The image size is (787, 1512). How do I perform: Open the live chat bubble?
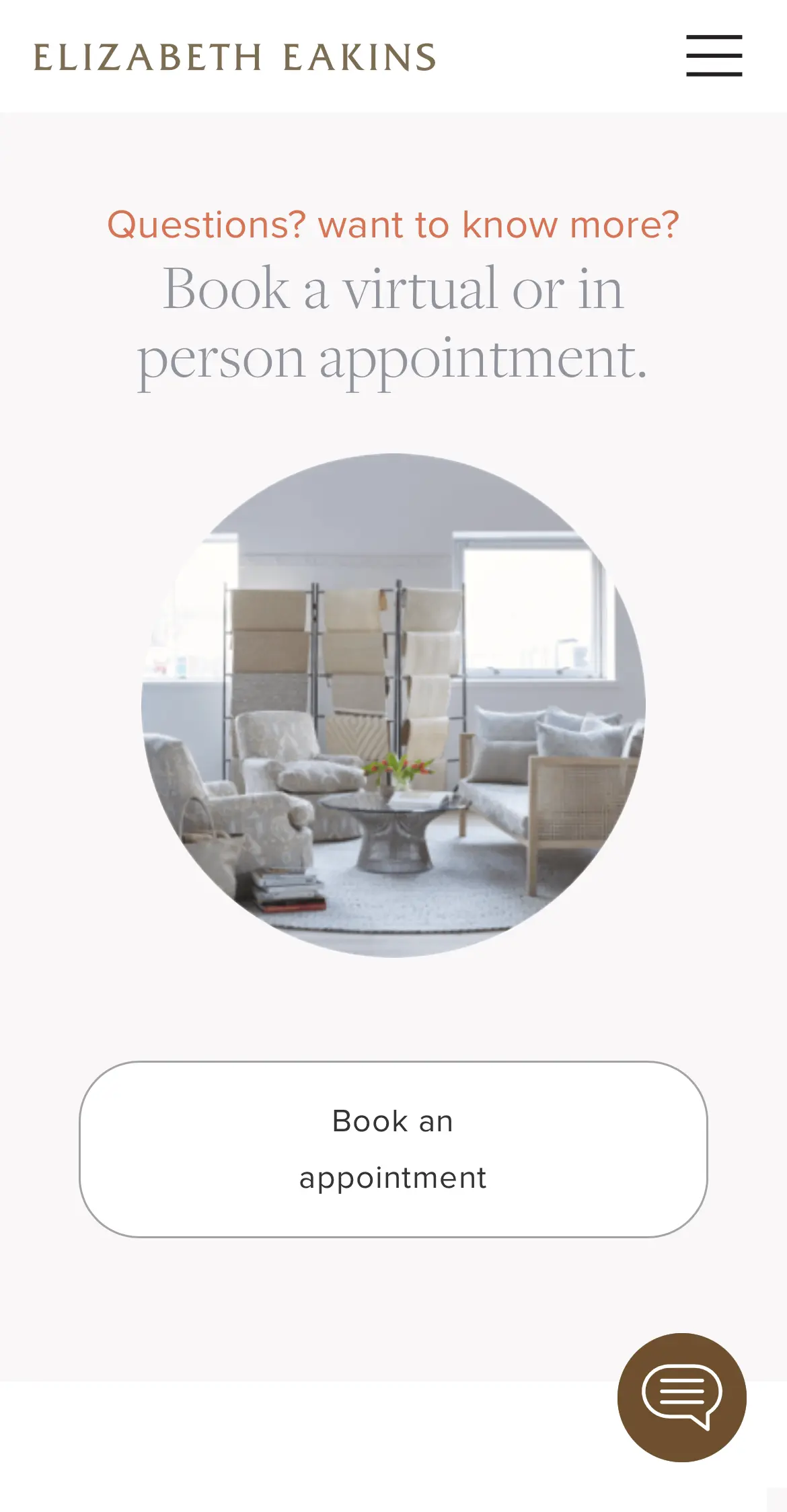(x=681, y=1397)
